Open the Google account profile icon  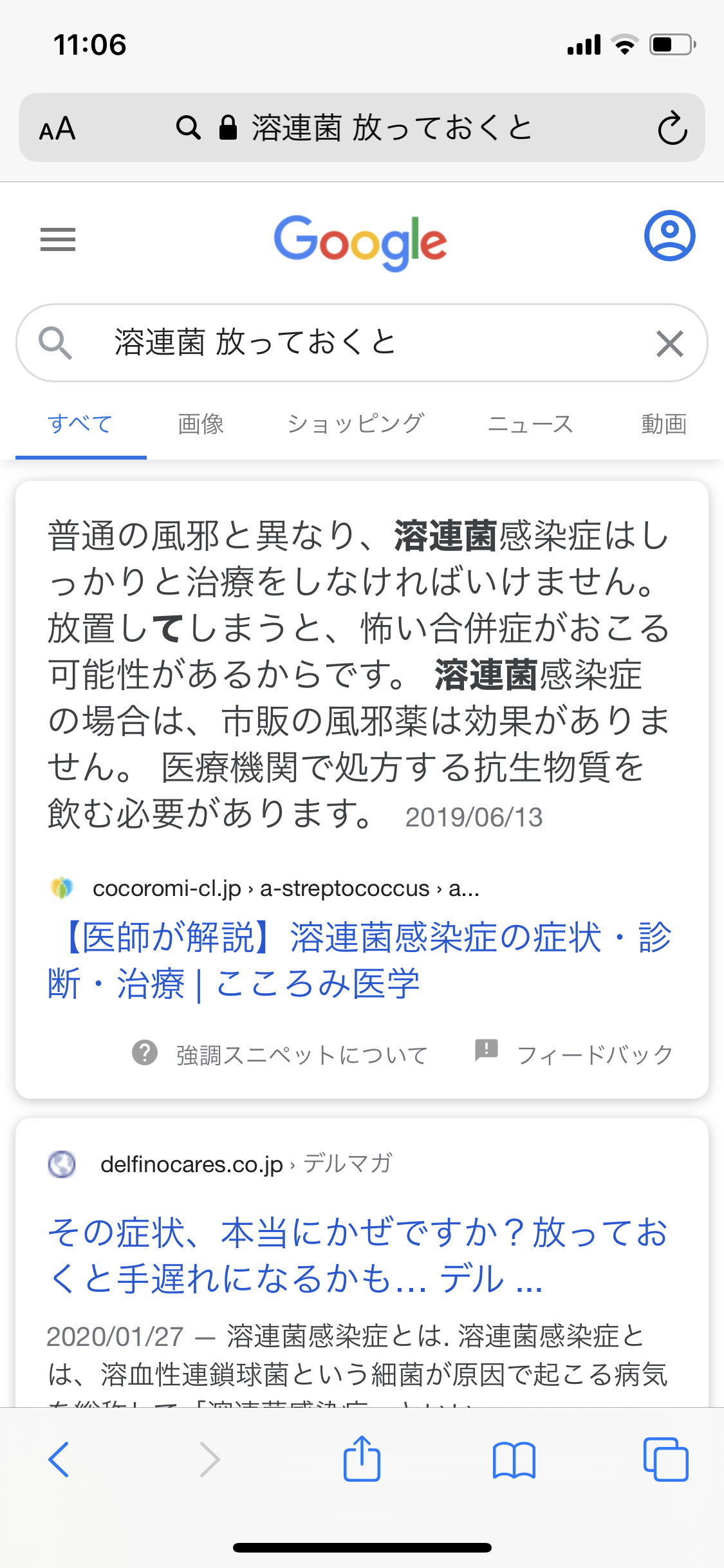[x=669, y=236]
